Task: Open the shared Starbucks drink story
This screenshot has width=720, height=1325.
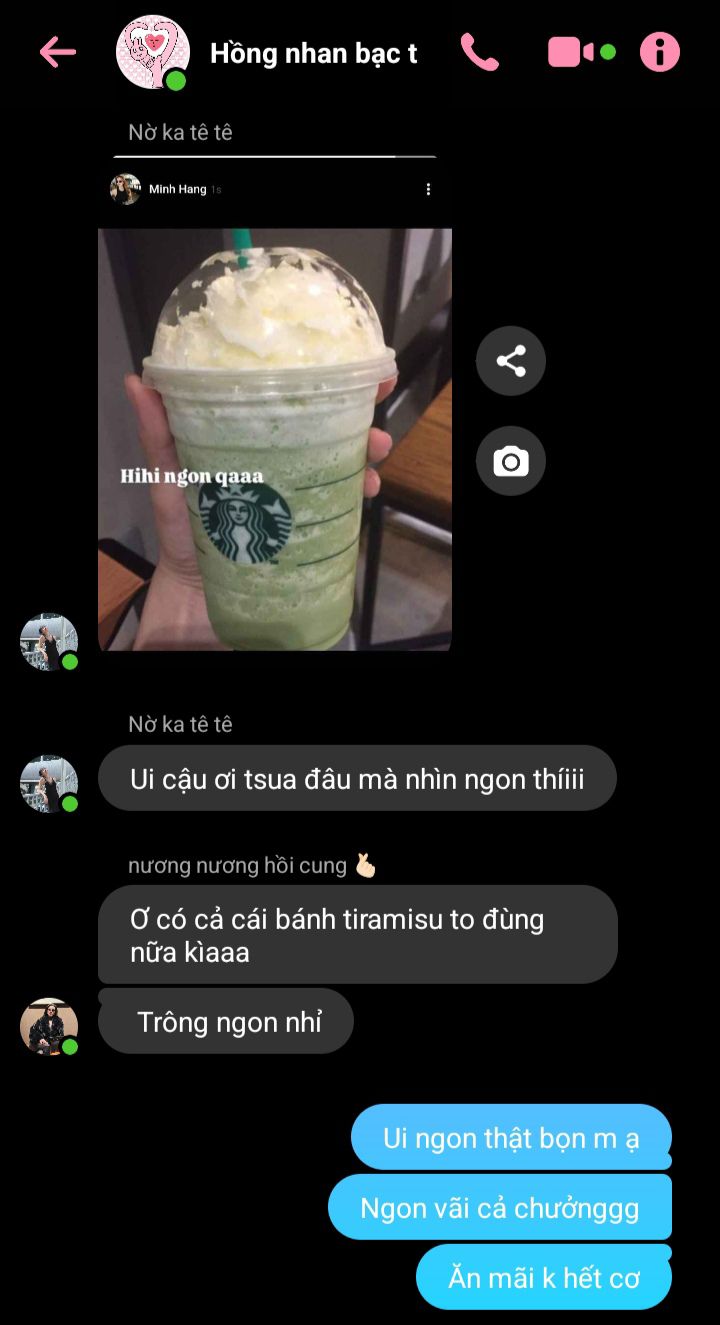Action: 274,438
